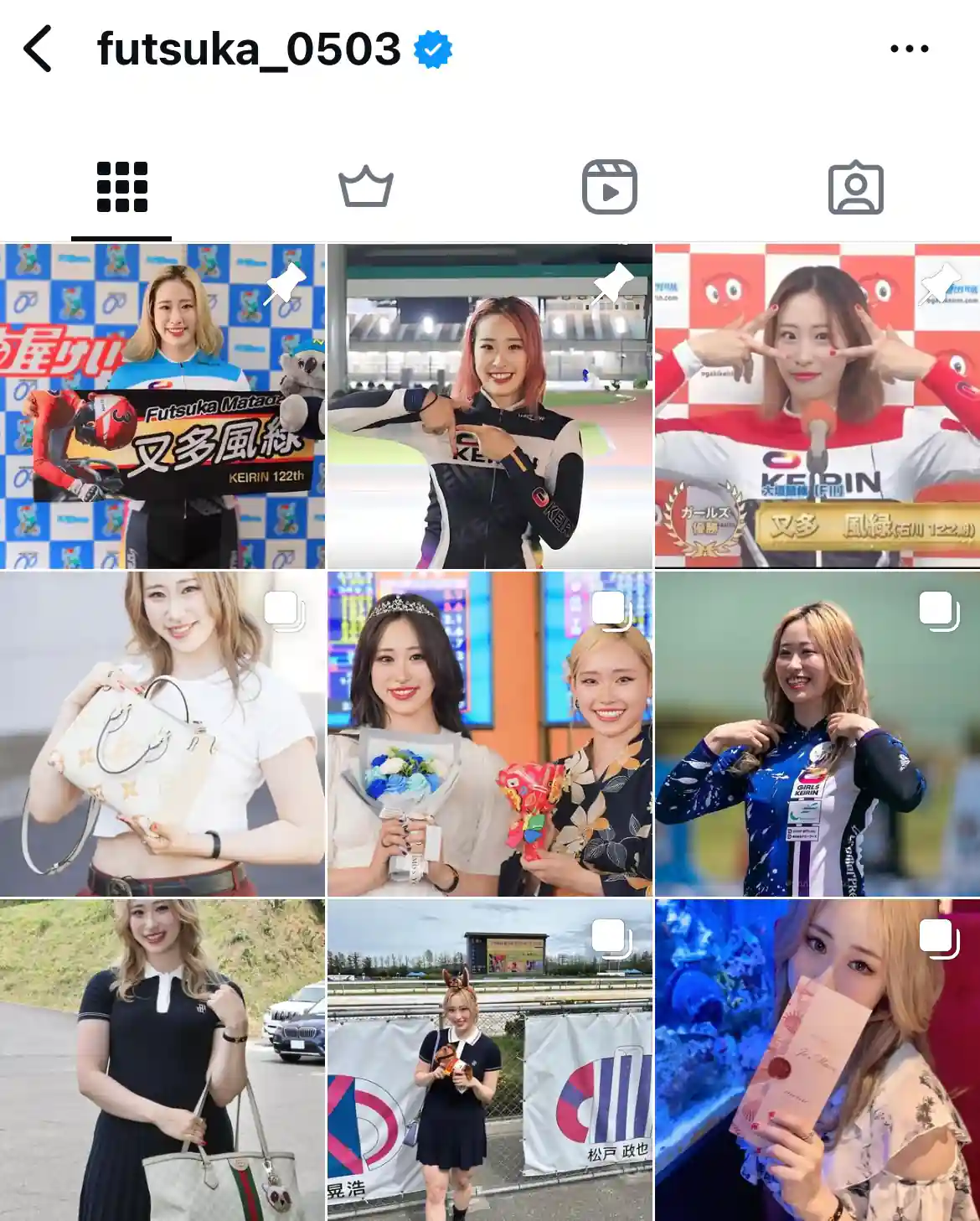Navigate back with the left arrow

tap(35, 49)
